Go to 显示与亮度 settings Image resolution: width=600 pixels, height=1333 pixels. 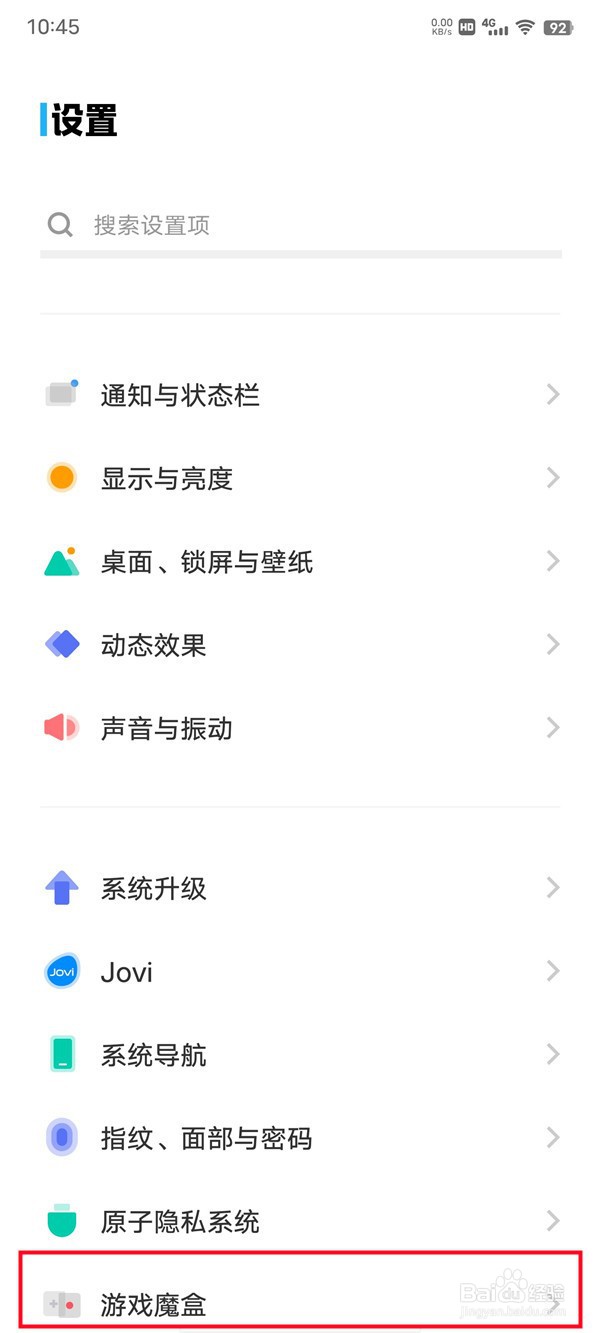pyautogui.click(x=300, y=478)
